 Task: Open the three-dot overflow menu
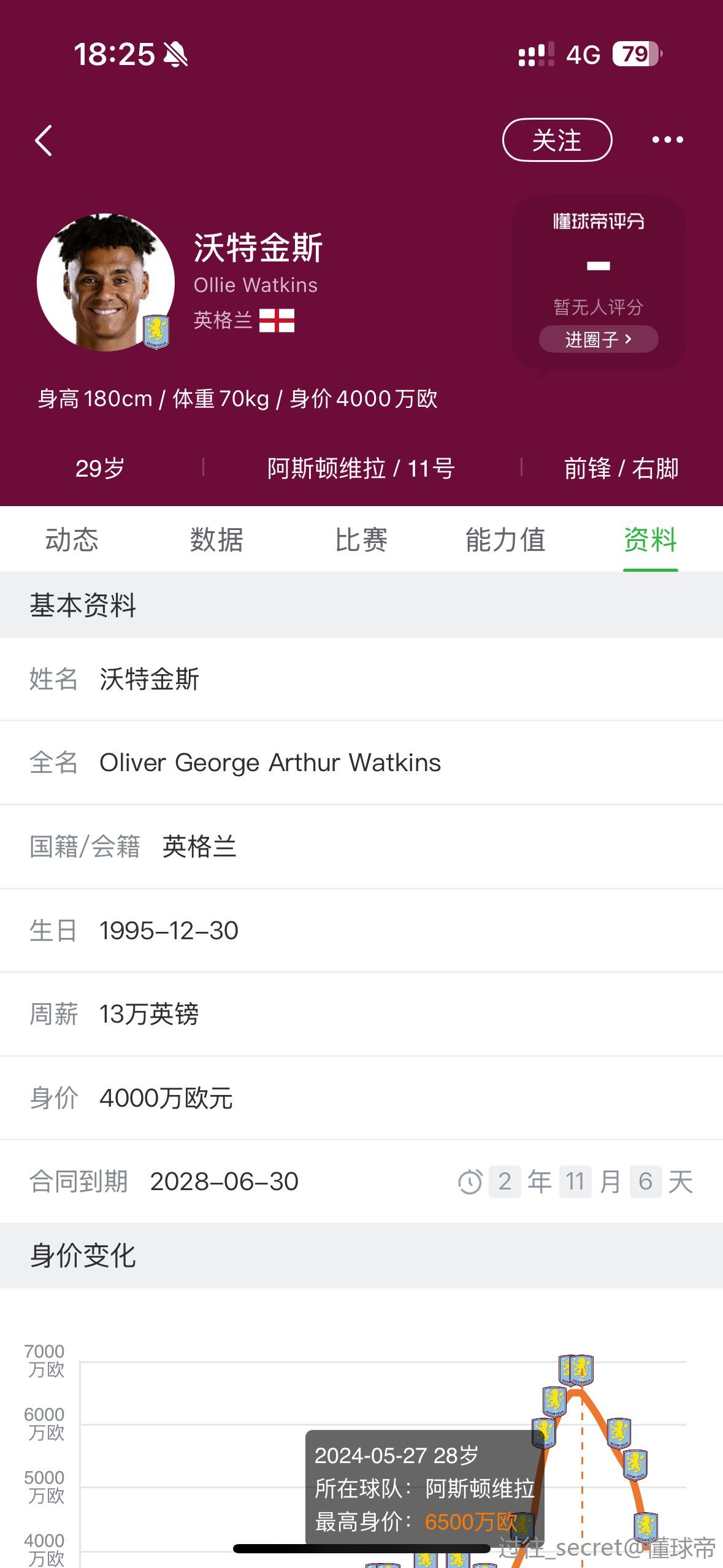667,140
